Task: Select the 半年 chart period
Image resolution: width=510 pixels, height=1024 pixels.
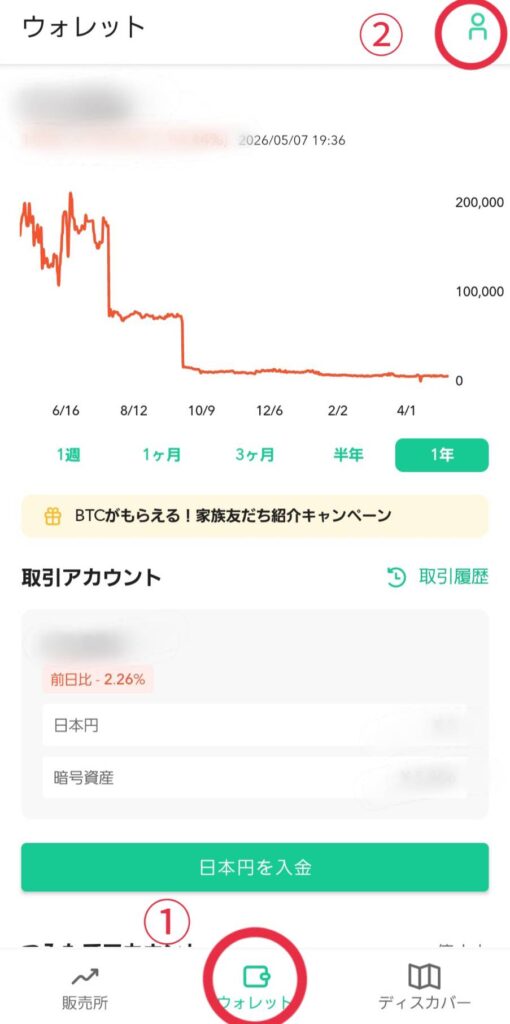Action: click(x=348, y=455)
